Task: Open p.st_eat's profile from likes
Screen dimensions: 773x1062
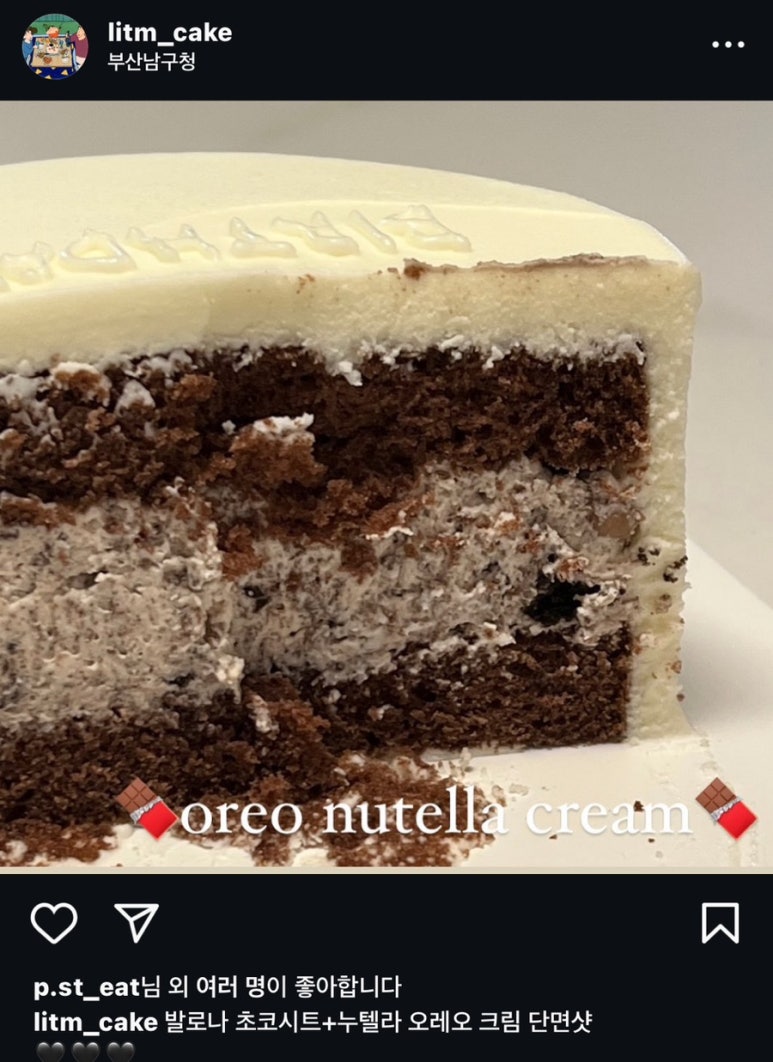Action: coord(86,988)
